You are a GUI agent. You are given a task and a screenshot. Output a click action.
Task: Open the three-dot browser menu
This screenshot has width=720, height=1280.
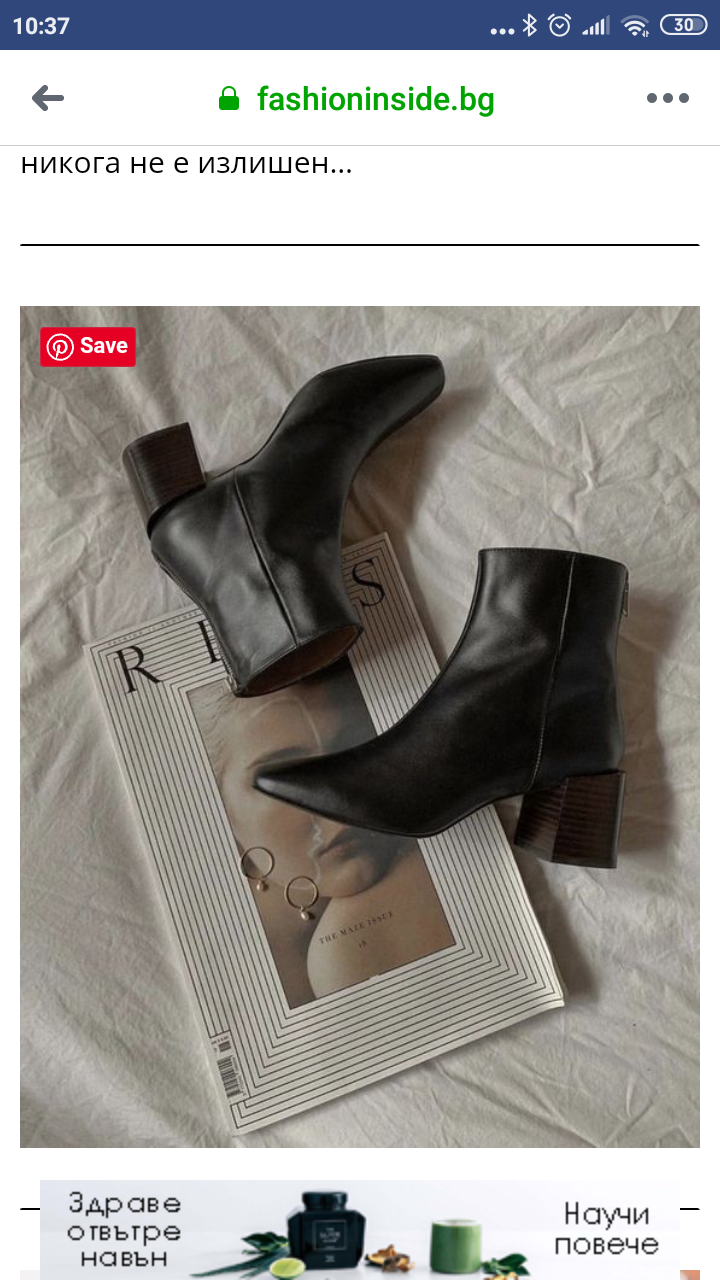(667, 98)
